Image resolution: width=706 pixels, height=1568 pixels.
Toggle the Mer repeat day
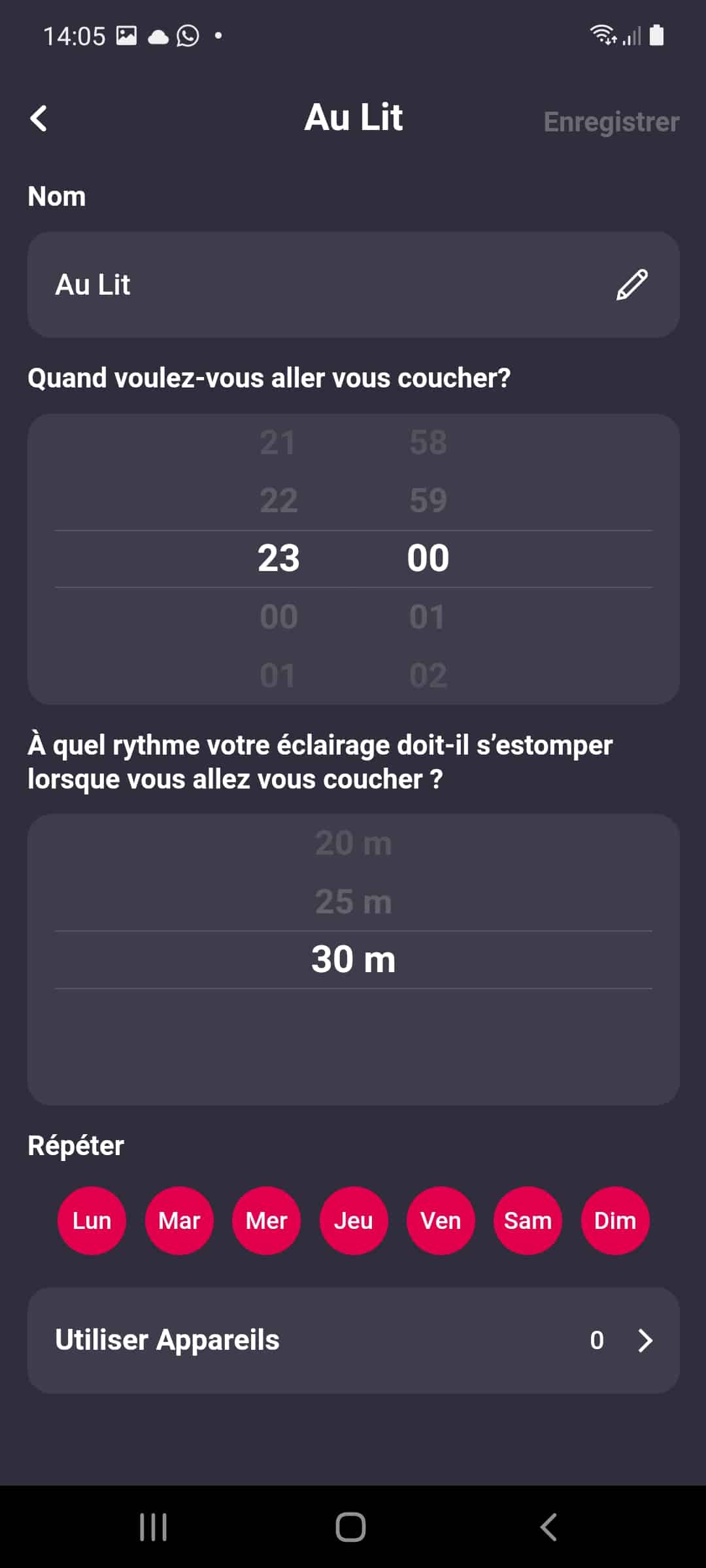tap(266, 1220)
